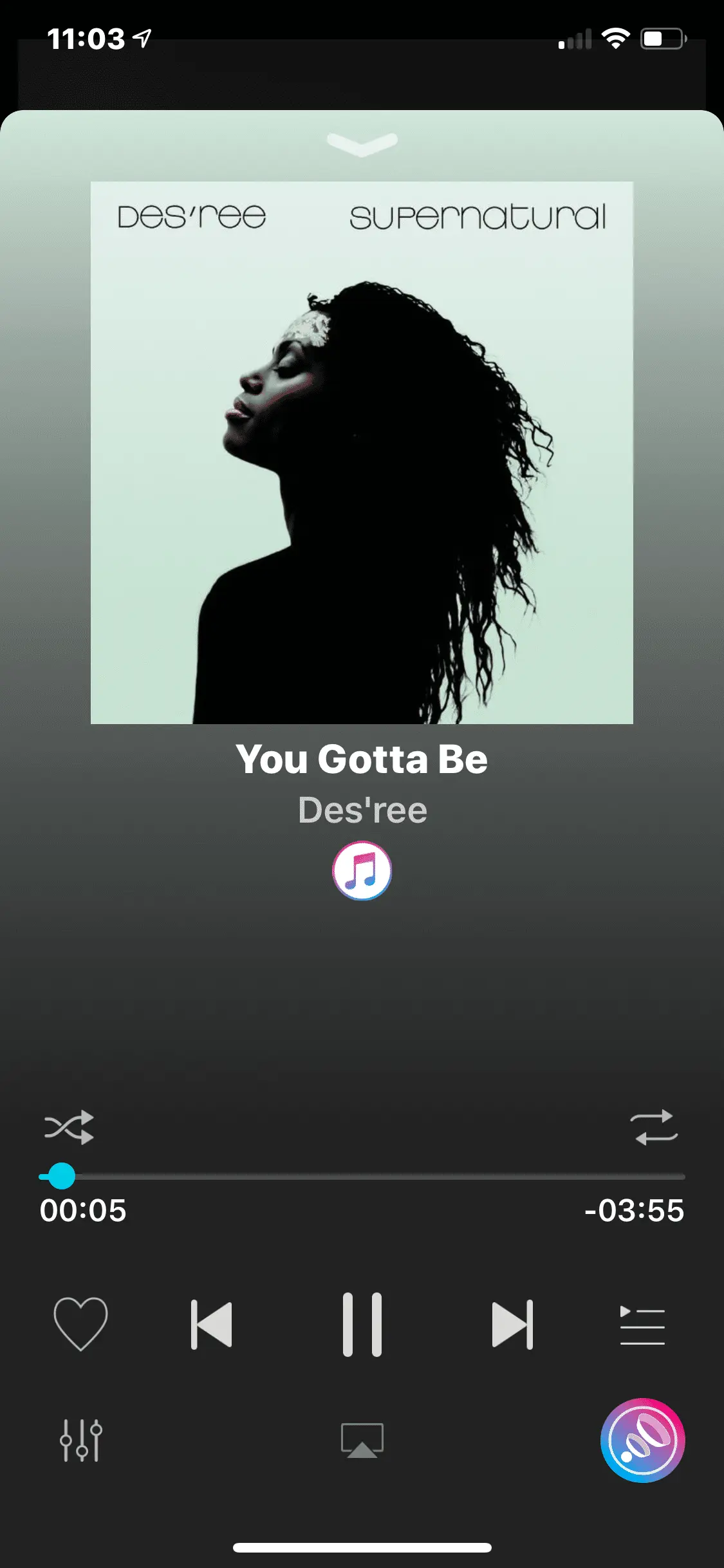Open the equalizer settings
724x1568 pixels.
point(81,1440)
